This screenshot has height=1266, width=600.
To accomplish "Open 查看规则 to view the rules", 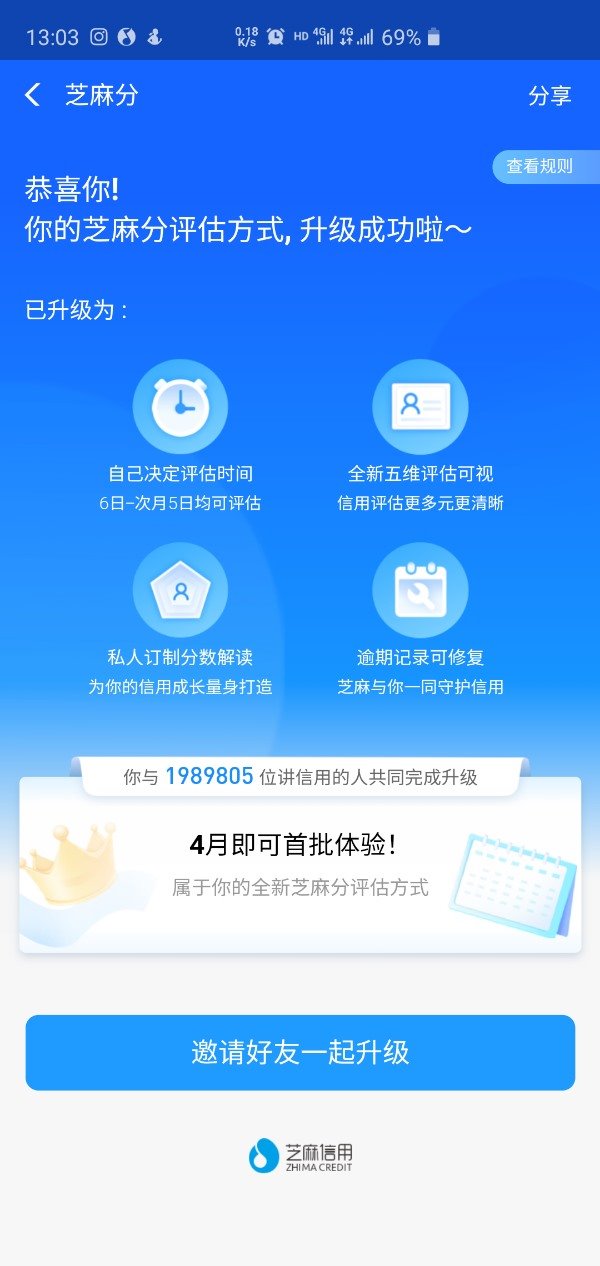I will click(541, 166).
